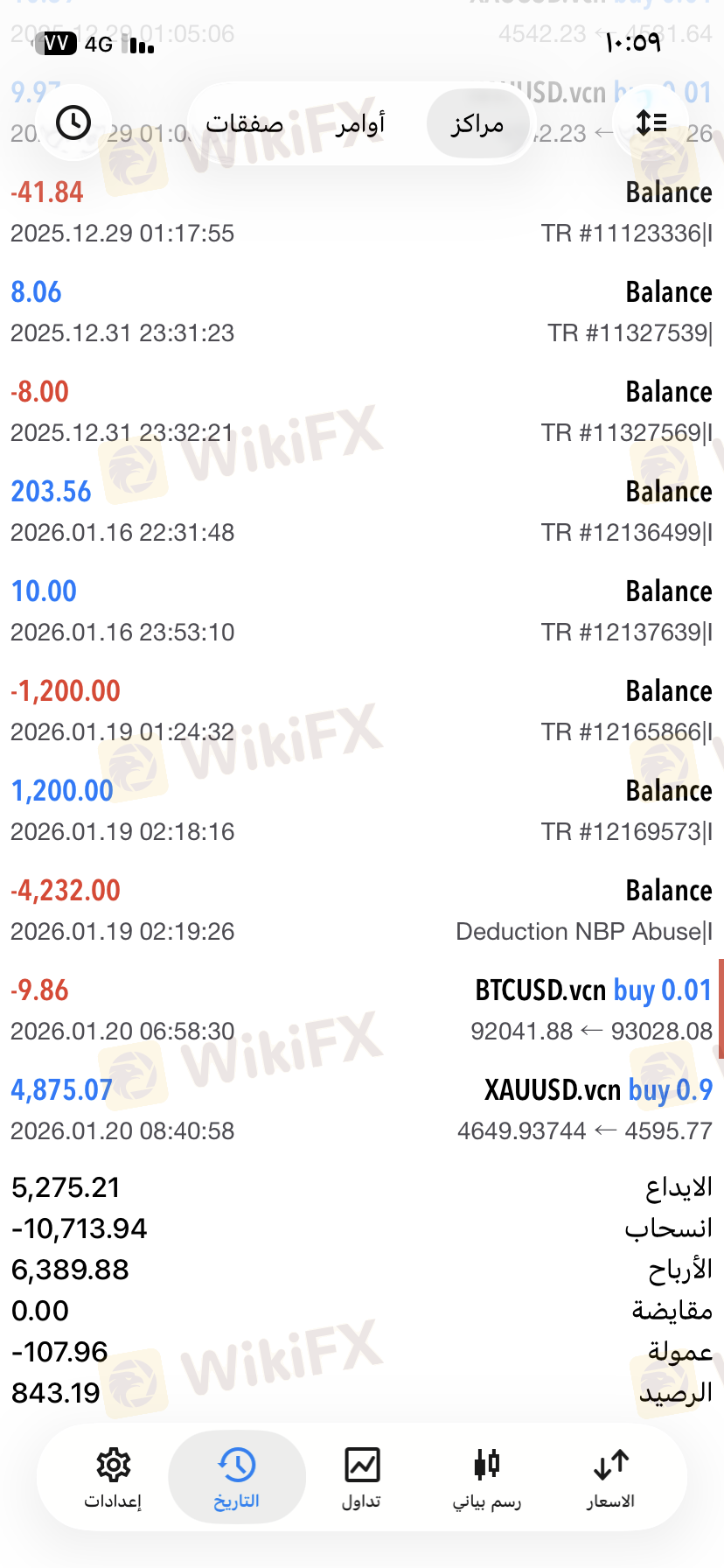Select the صفقات segment
724x1568 pixels.
tap(244, 124)
